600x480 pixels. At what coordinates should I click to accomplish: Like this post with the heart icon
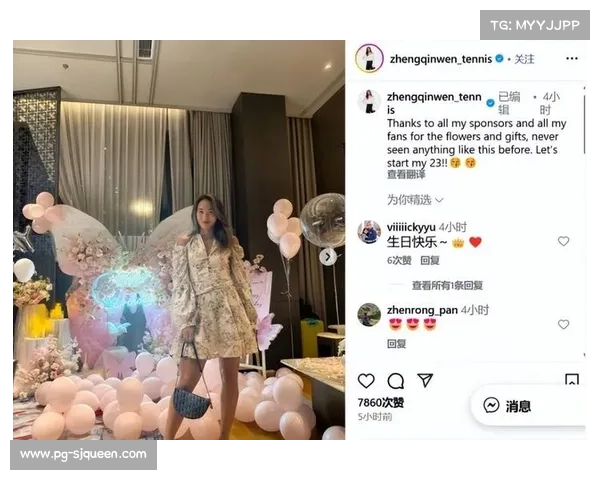pos(367,381)
